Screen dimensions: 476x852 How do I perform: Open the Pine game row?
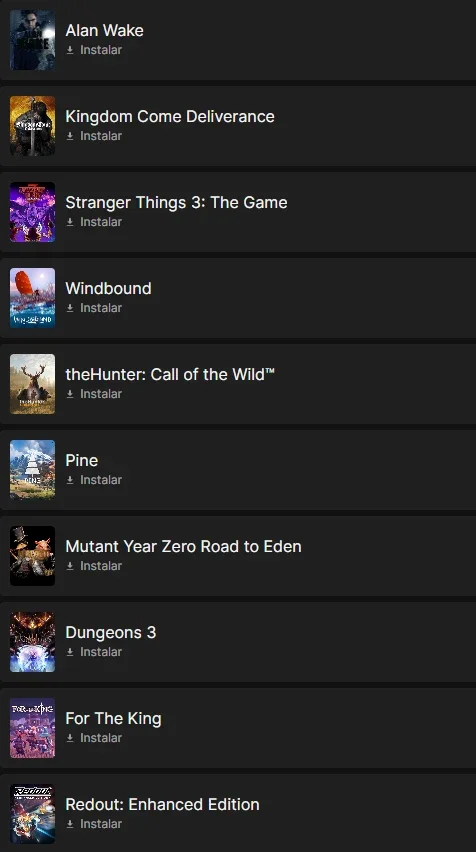coord(238,470)
